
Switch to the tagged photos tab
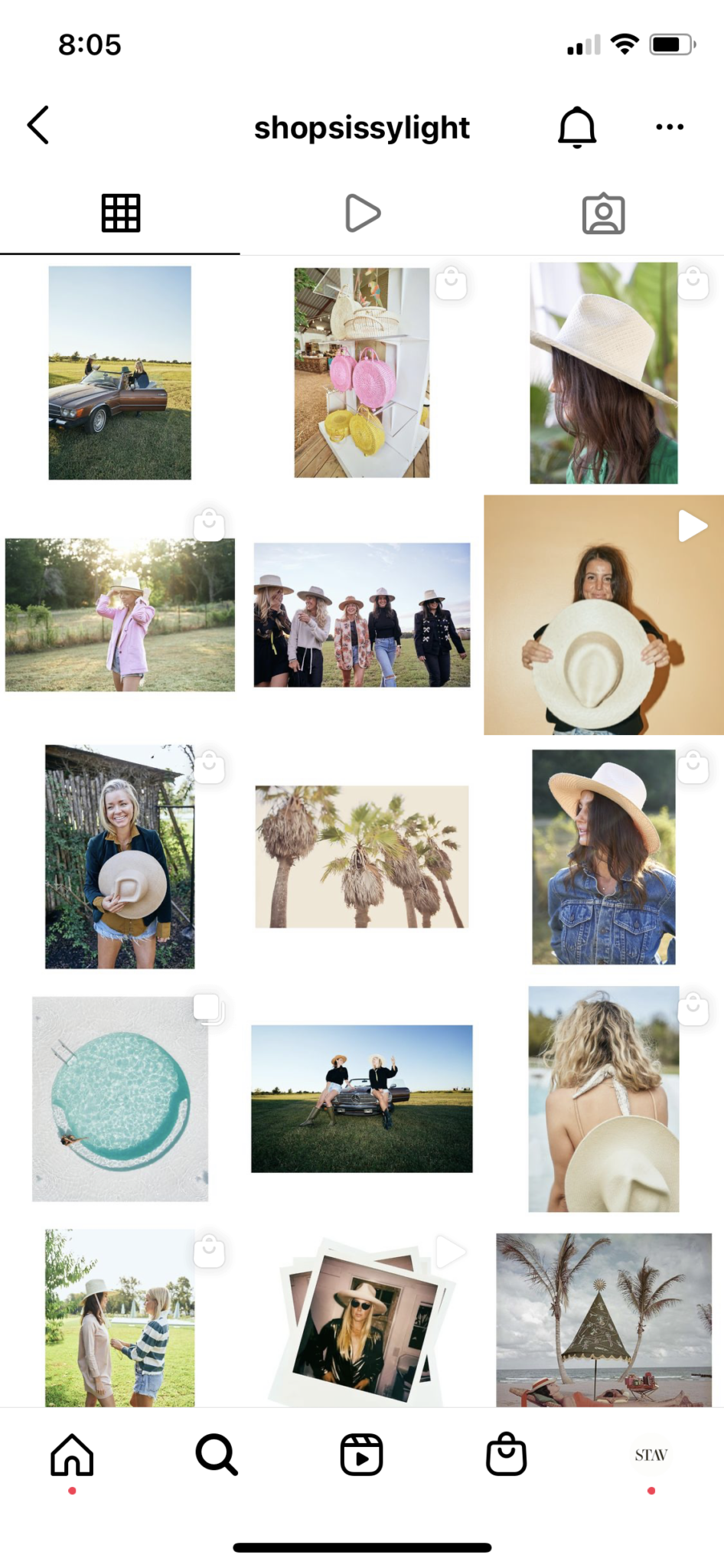click(604, 214)
